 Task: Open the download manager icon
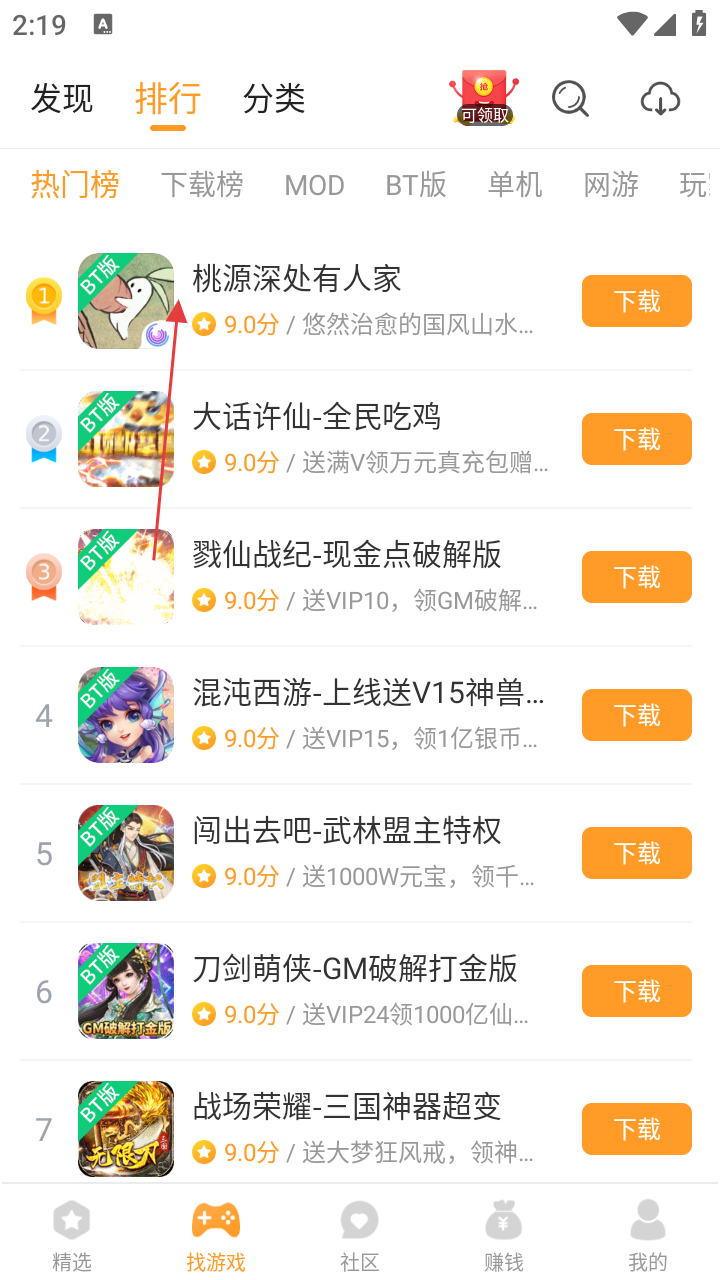(660, 98)
